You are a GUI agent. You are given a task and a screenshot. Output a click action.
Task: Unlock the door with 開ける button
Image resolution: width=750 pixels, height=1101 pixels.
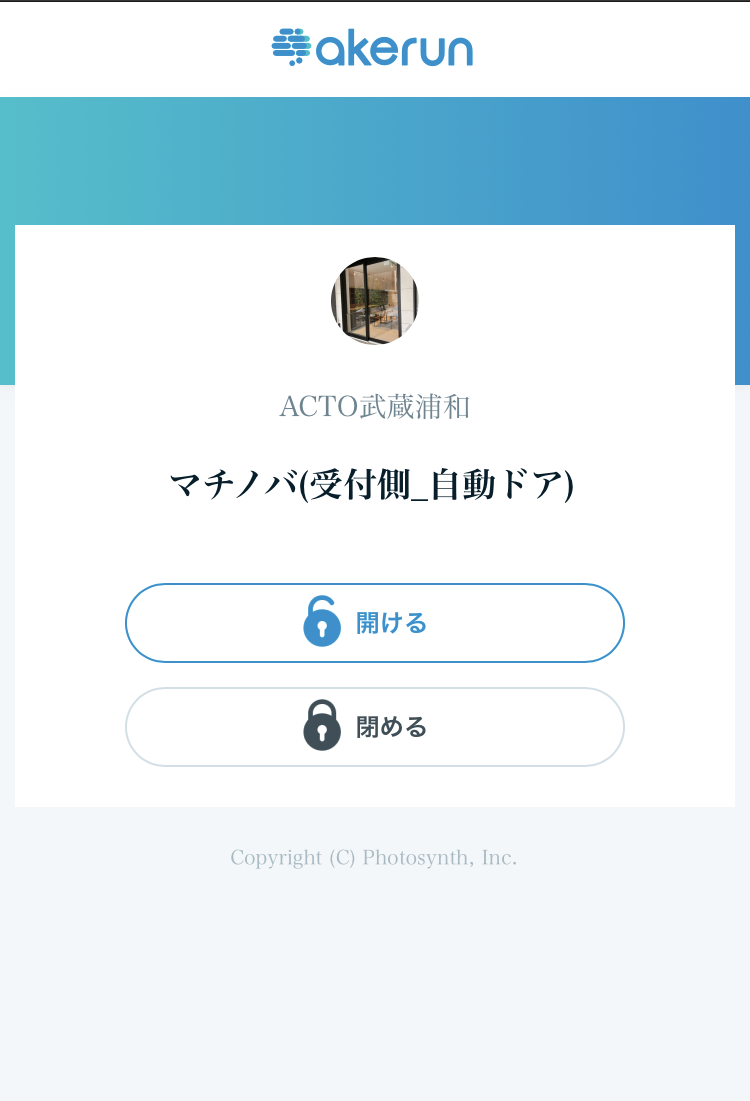(x=374, y=623)
